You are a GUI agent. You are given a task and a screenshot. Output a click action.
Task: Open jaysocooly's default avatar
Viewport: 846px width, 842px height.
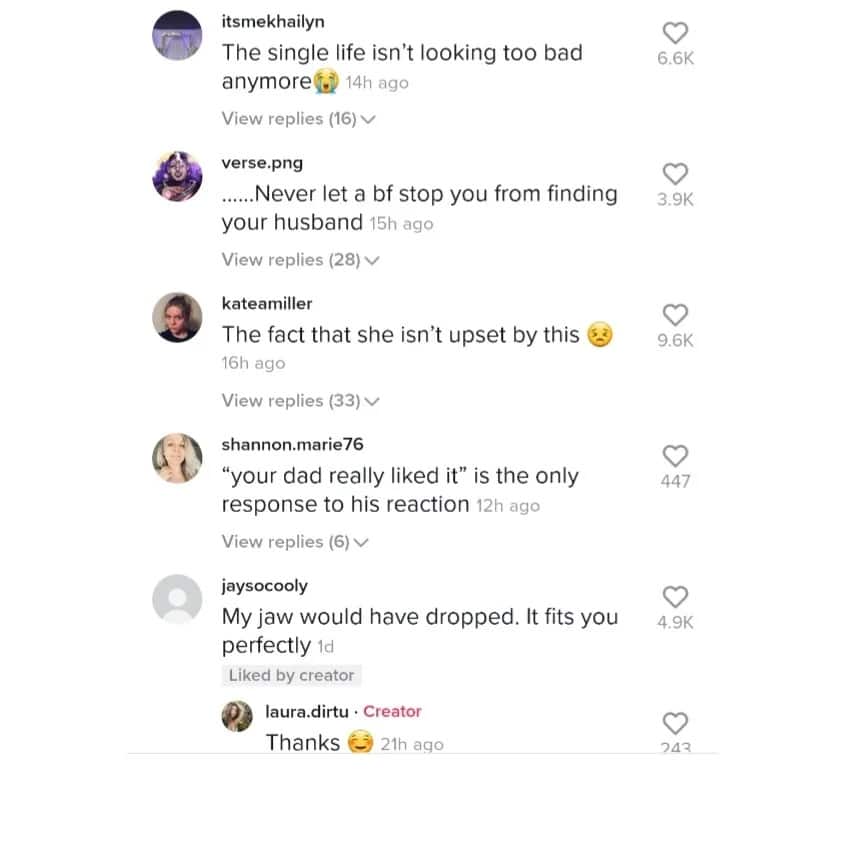[x=177, y=600]
